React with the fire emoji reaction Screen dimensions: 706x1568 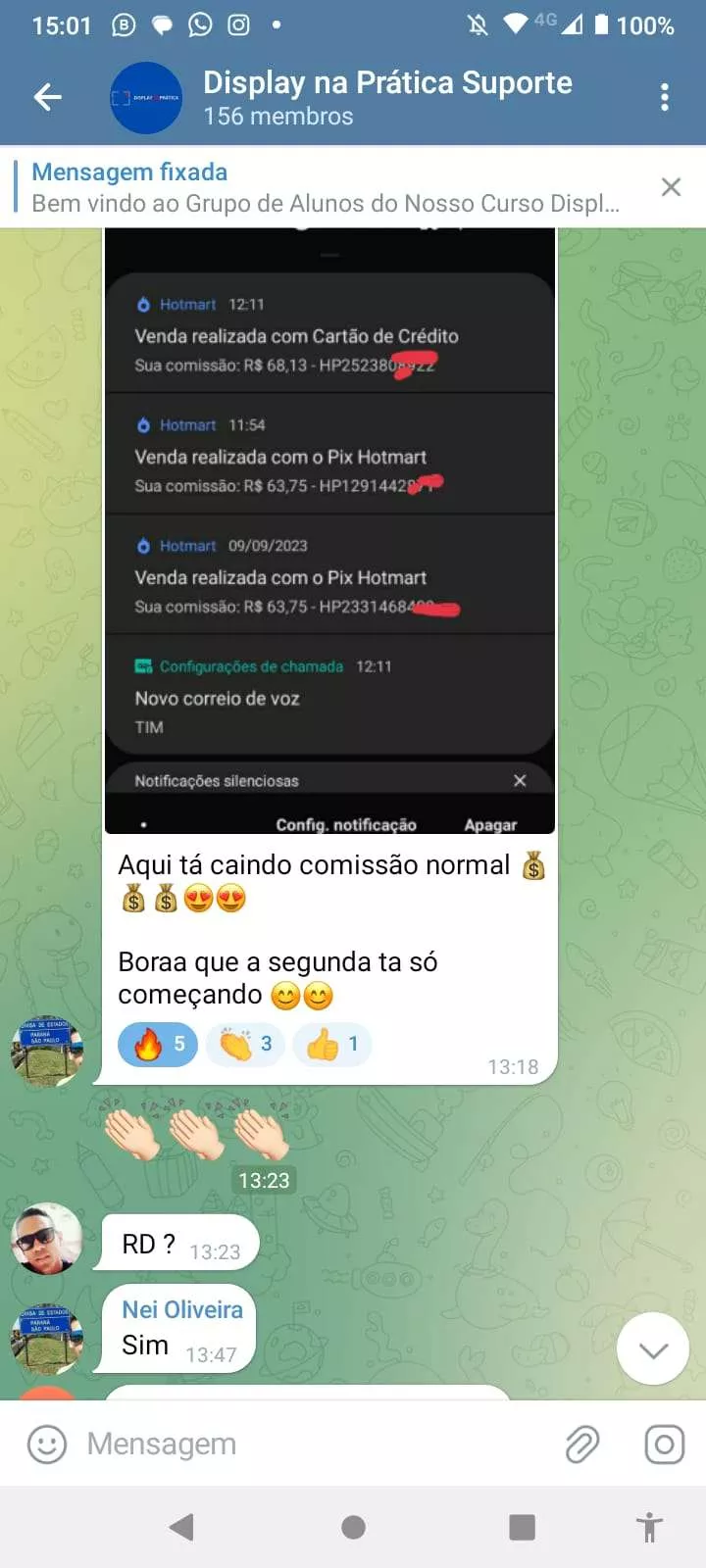(x=158, y=1045)
